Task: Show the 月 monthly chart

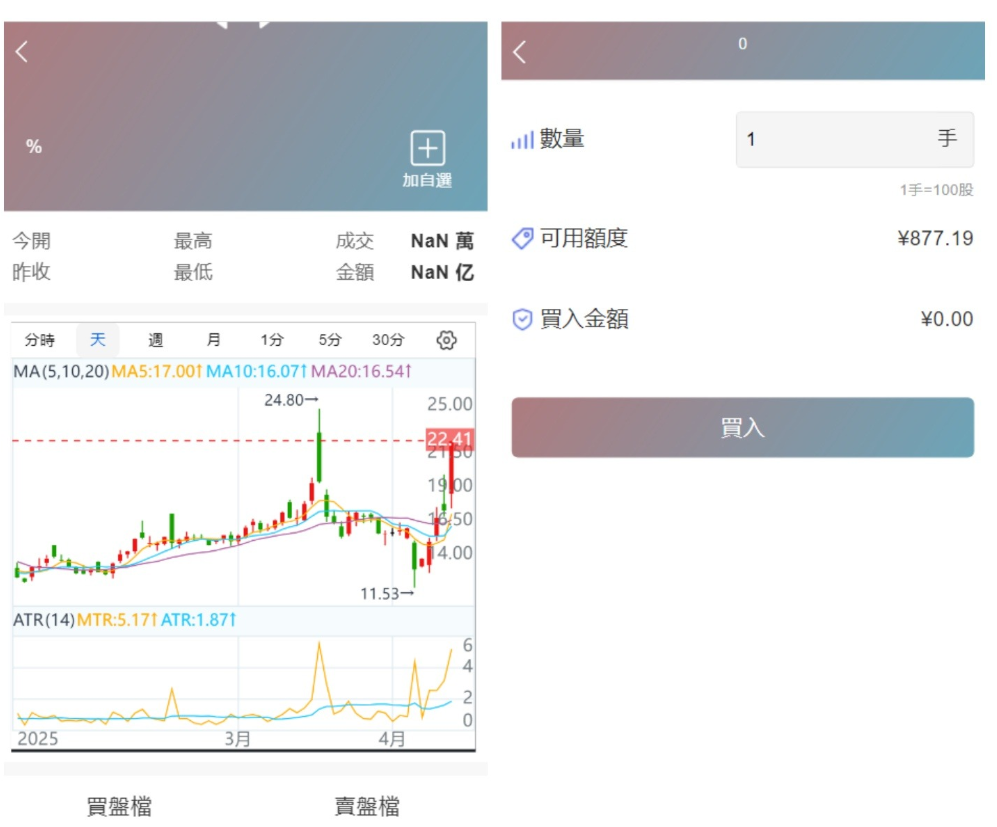Action: 214,340
